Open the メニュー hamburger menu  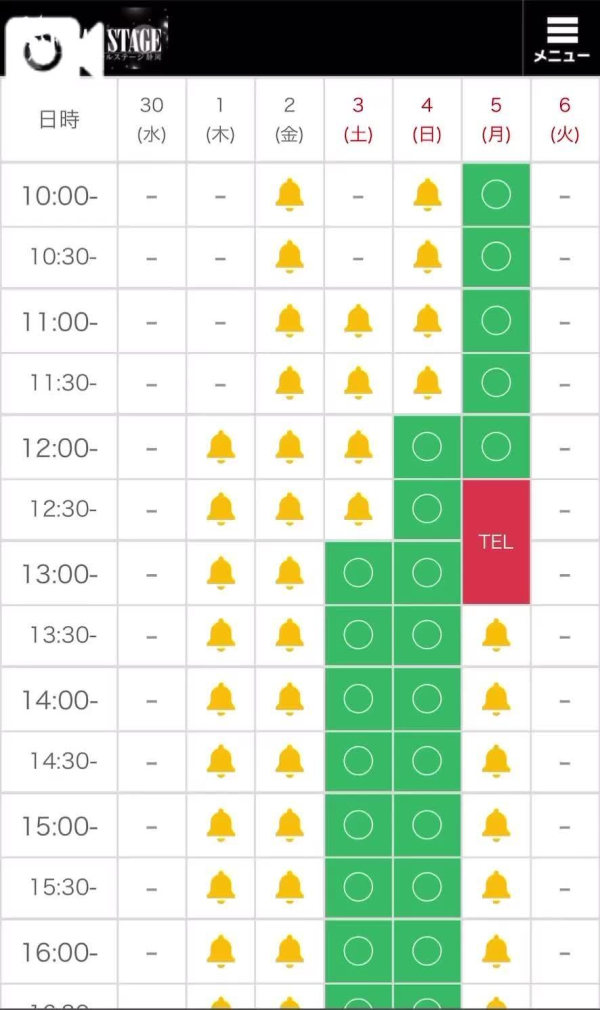click(x=561, y=39)
